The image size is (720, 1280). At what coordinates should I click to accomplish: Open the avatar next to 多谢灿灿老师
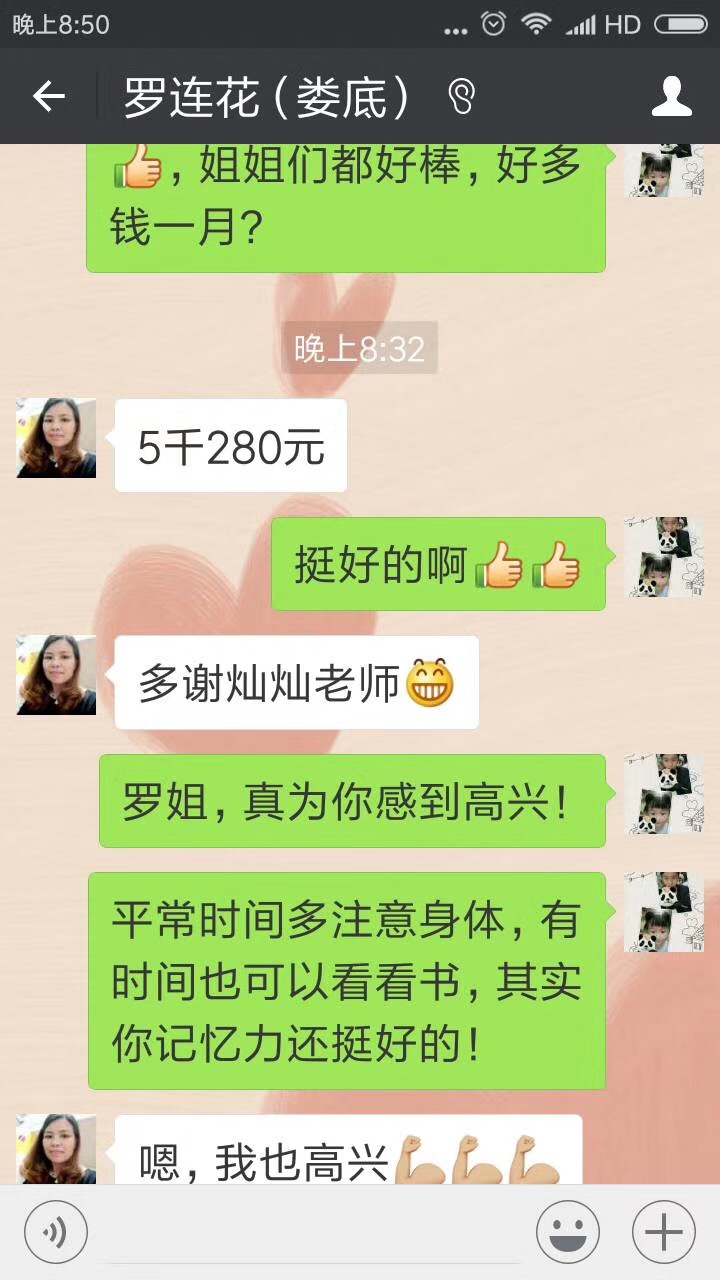click(x=56, y=675)
